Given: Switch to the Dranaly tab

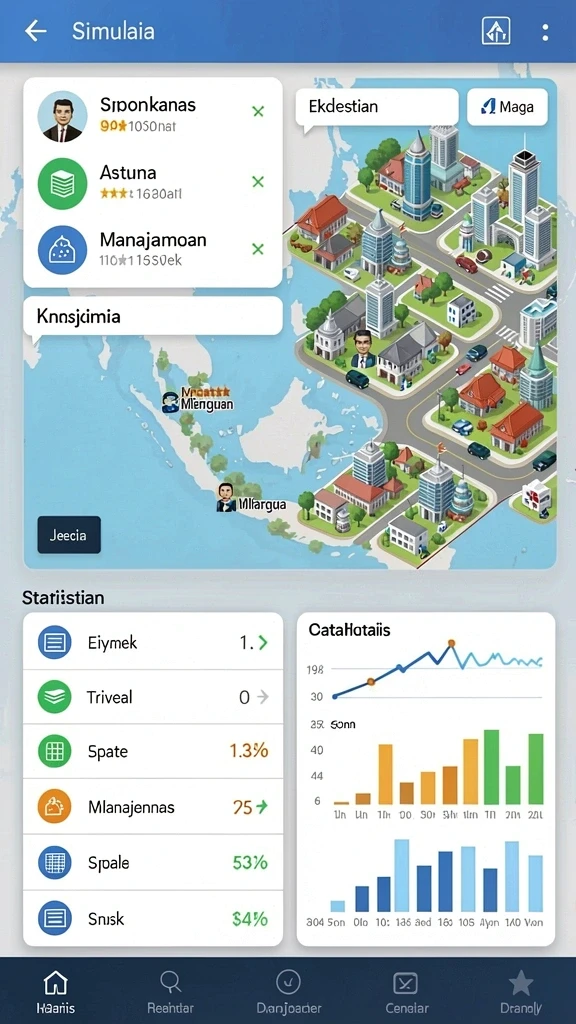Looking at the screenshot, I should coord(520,991).
